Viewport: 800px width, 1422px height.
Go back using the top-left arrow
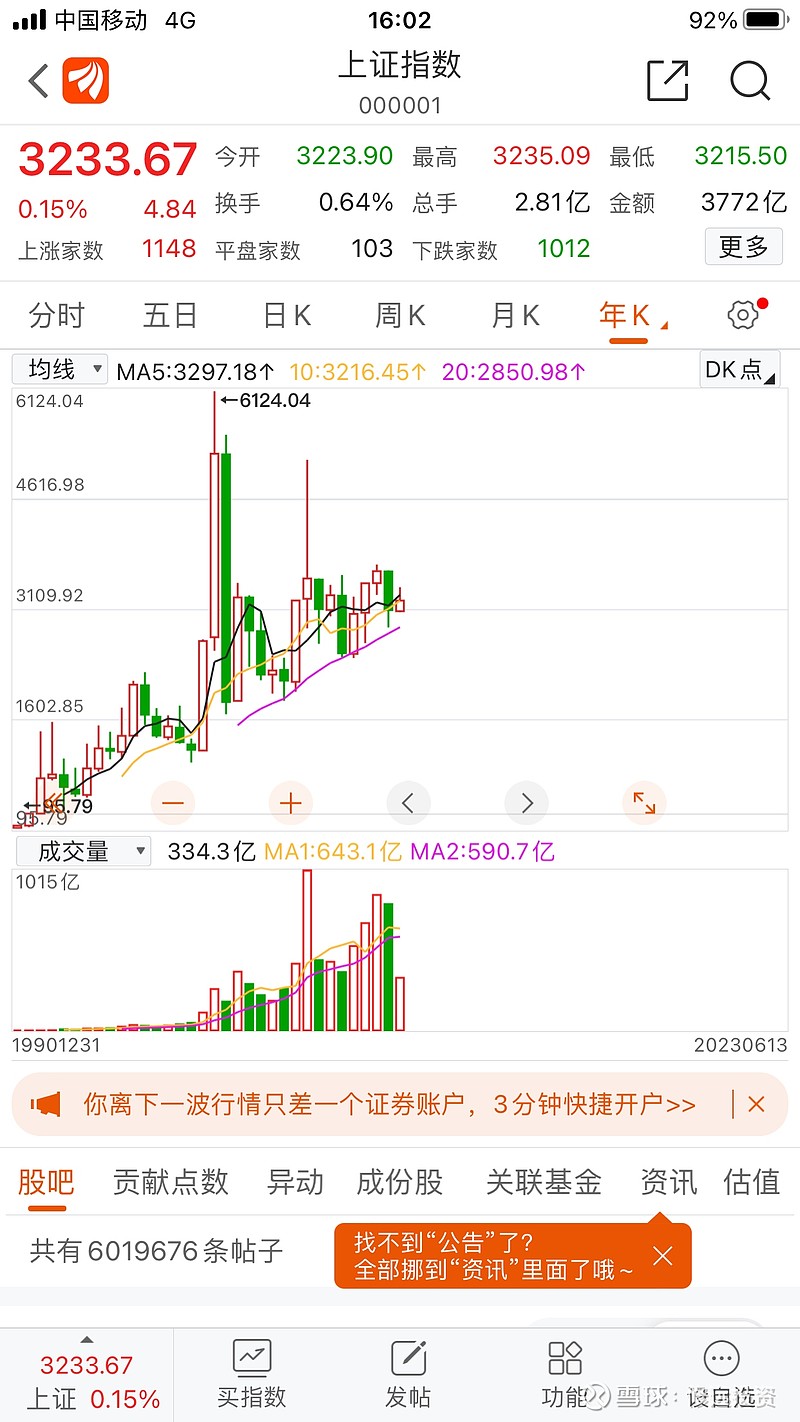(x=38, y=81)
